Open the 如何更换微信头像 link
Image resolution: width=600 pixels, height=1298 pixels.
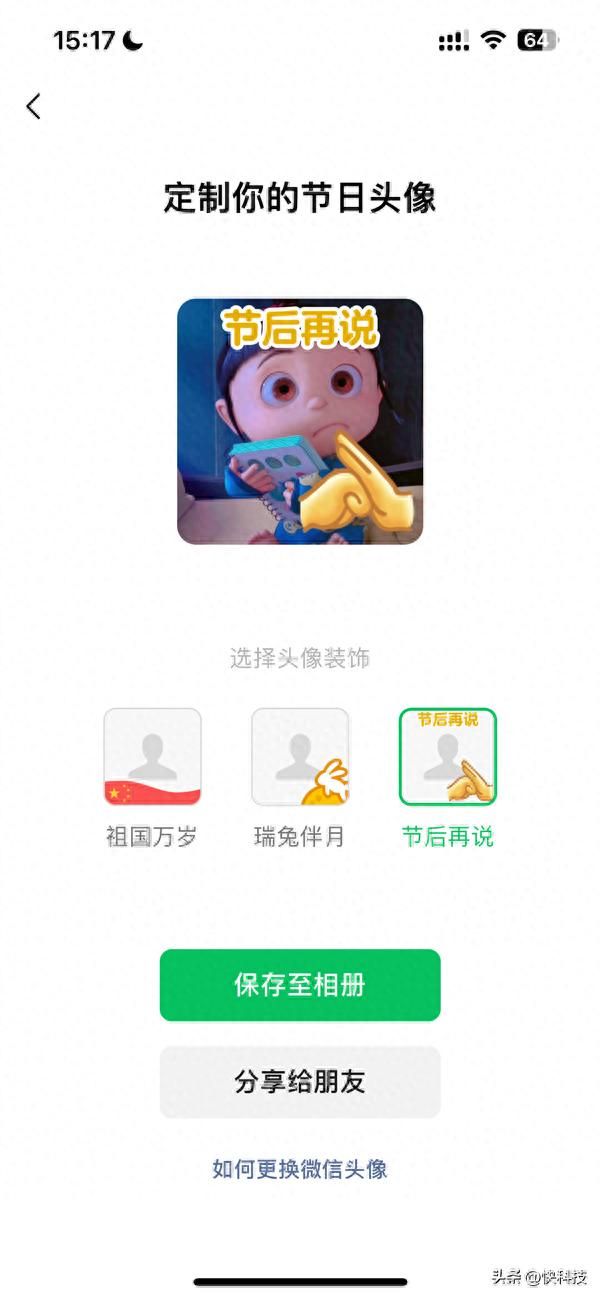point(300,1168)
